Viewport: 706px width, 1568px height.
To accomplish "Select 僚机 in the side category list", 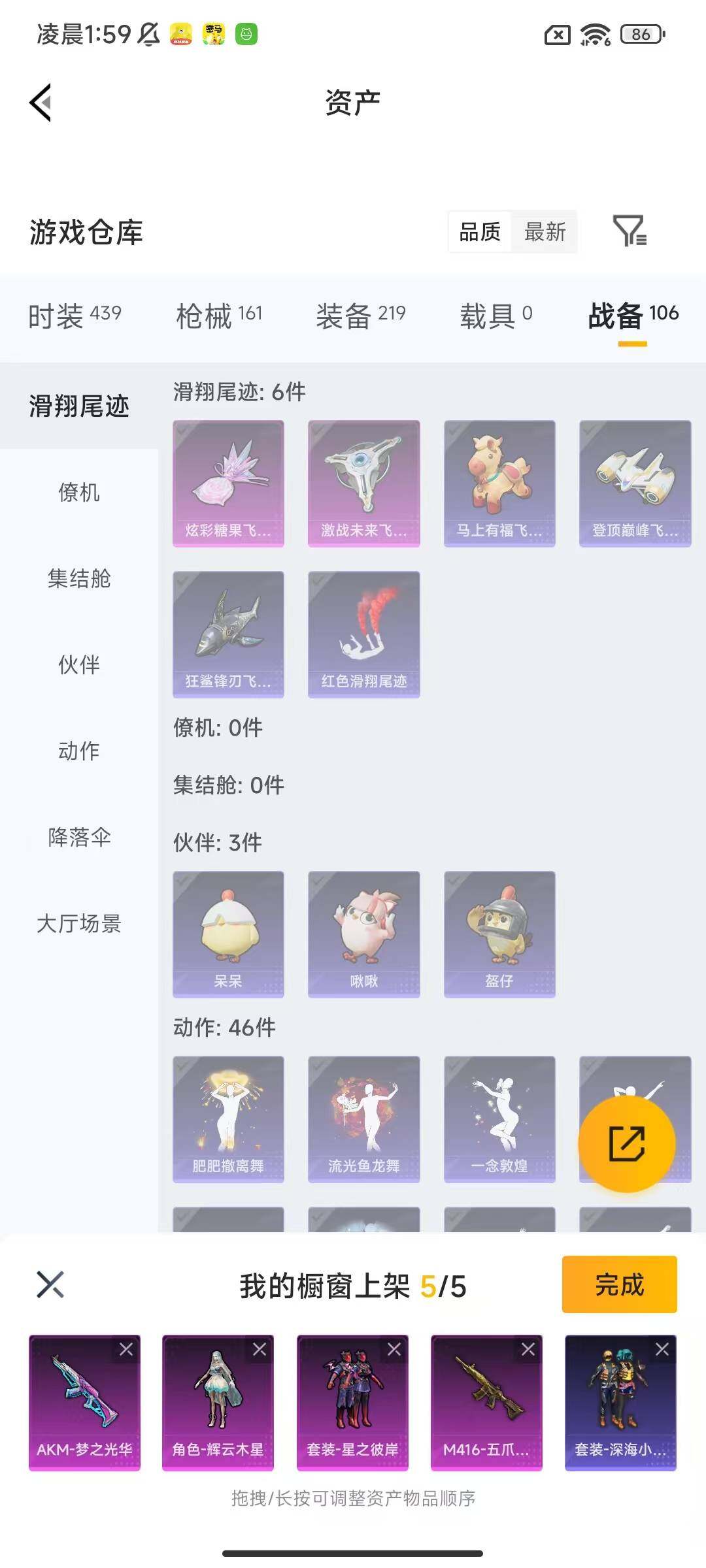I will click(79, 493).
